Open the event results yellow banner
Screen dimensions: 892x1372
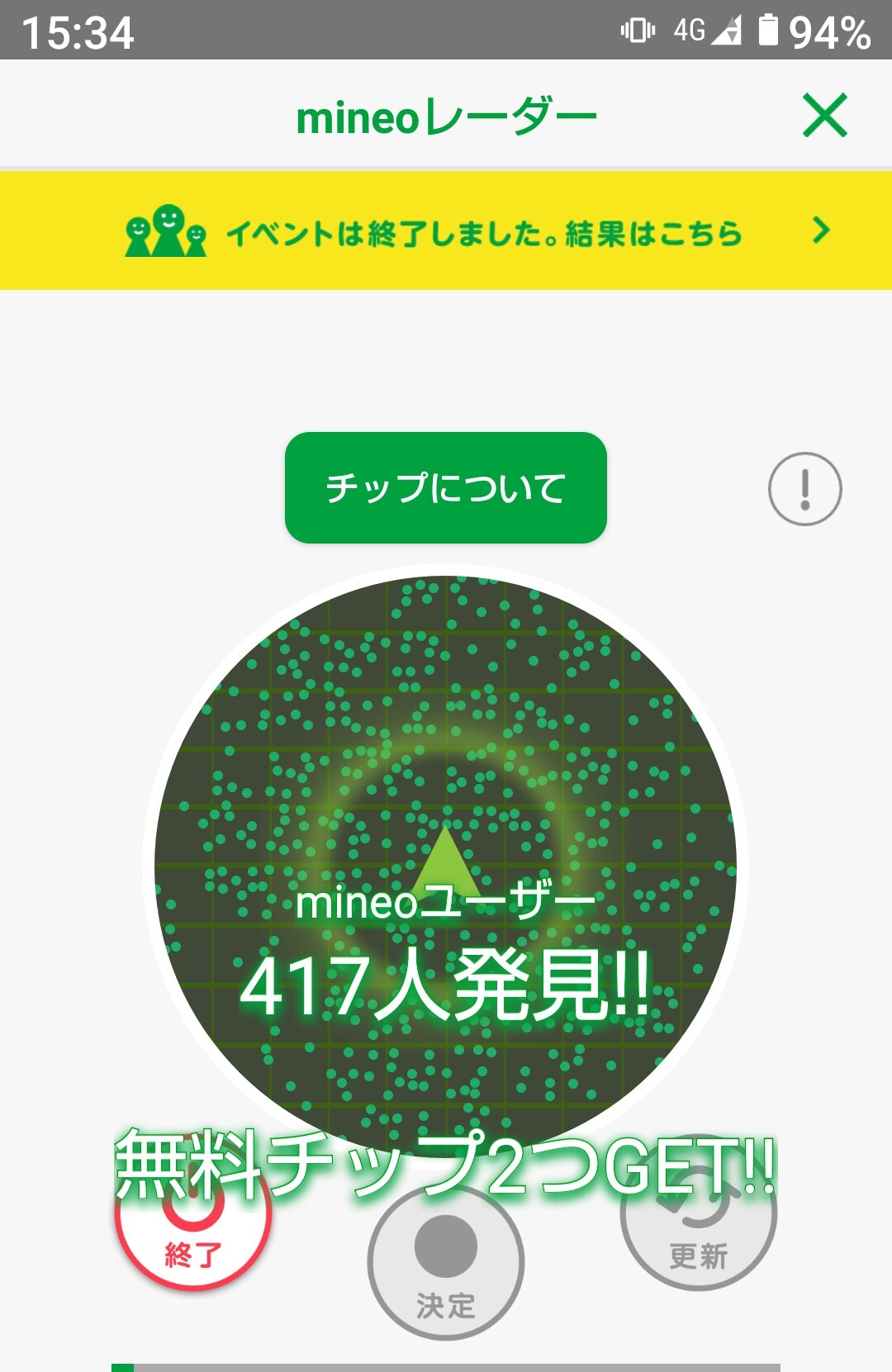[x=446, y=230]
